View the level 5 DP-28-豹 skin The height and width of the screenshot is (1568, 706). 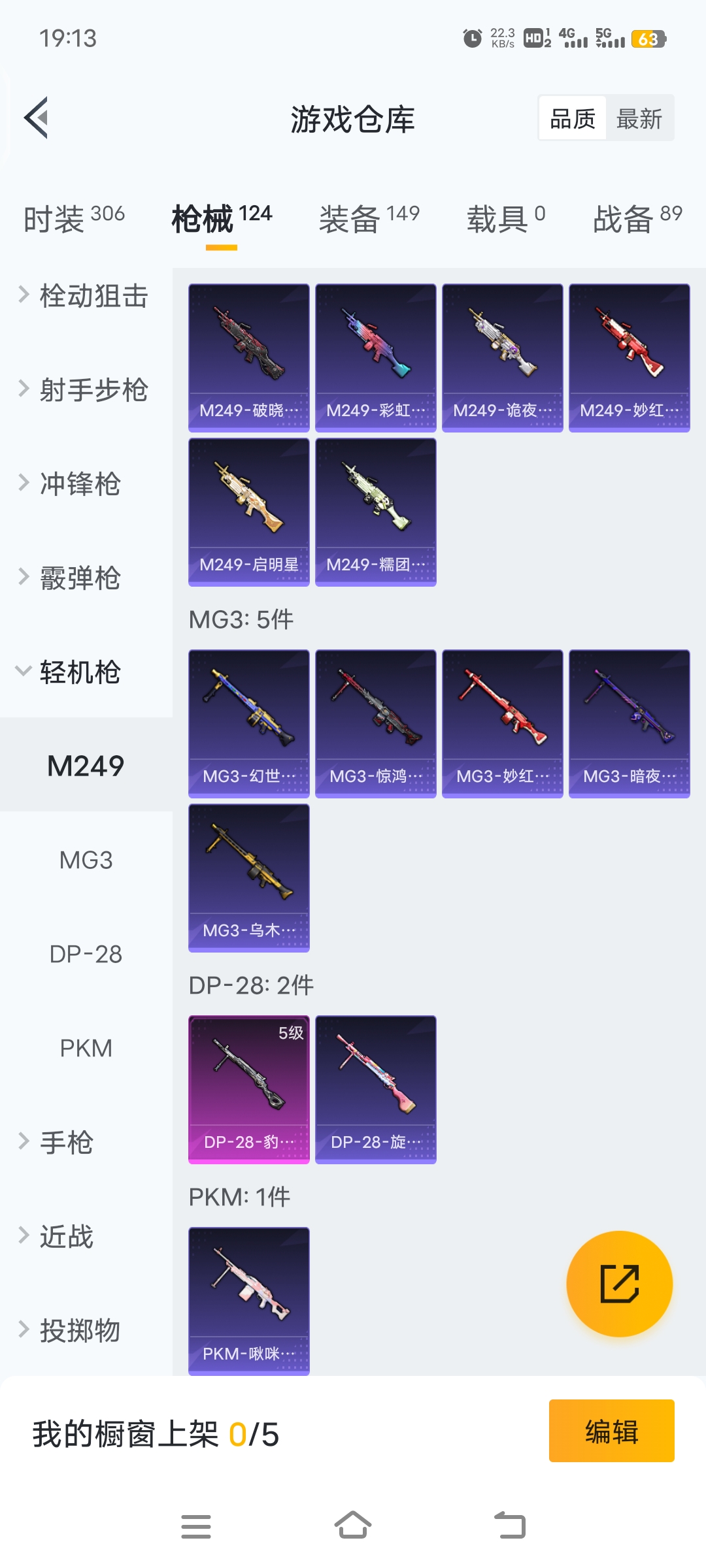(x=248, y=1090)
